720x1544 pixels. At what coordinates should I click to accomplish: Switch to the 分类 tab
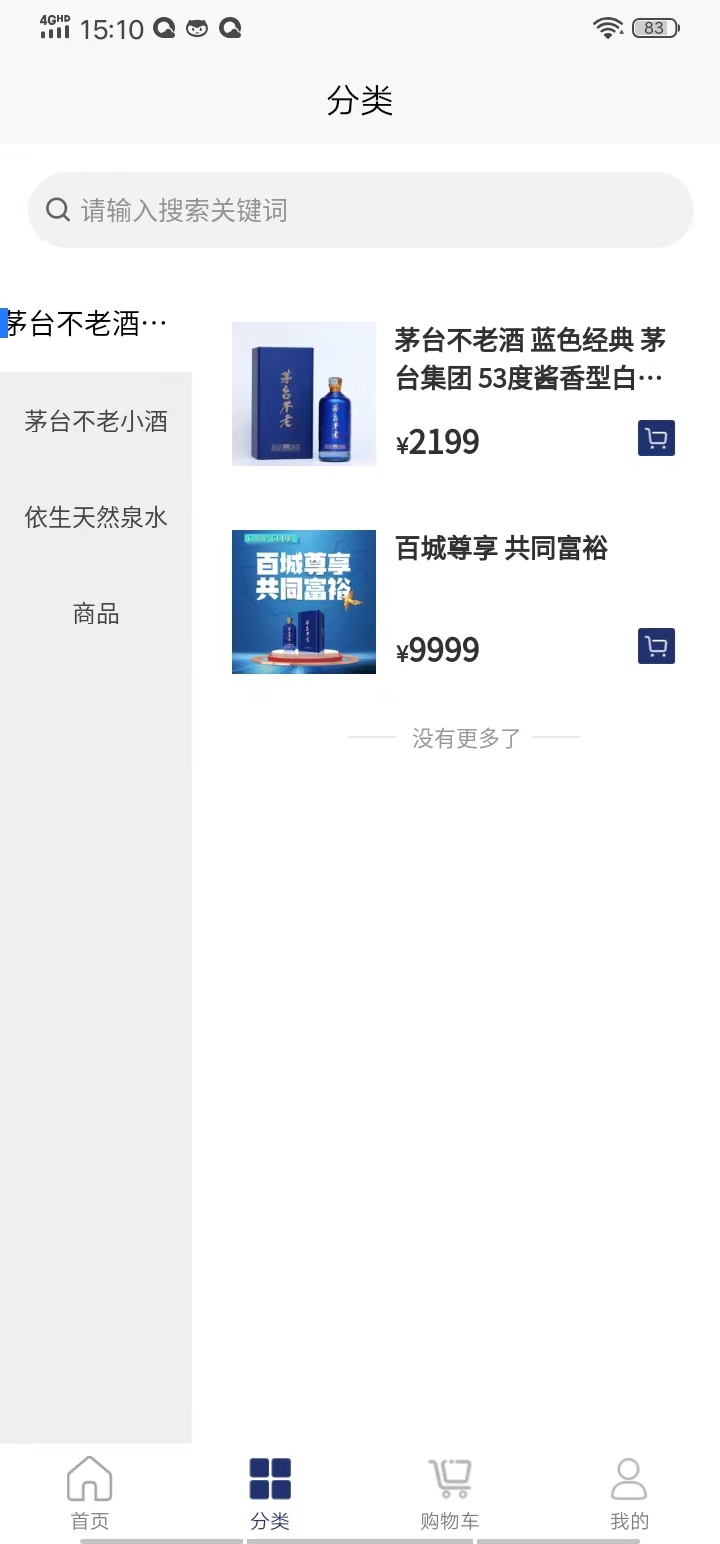[x=270, y=1494]
